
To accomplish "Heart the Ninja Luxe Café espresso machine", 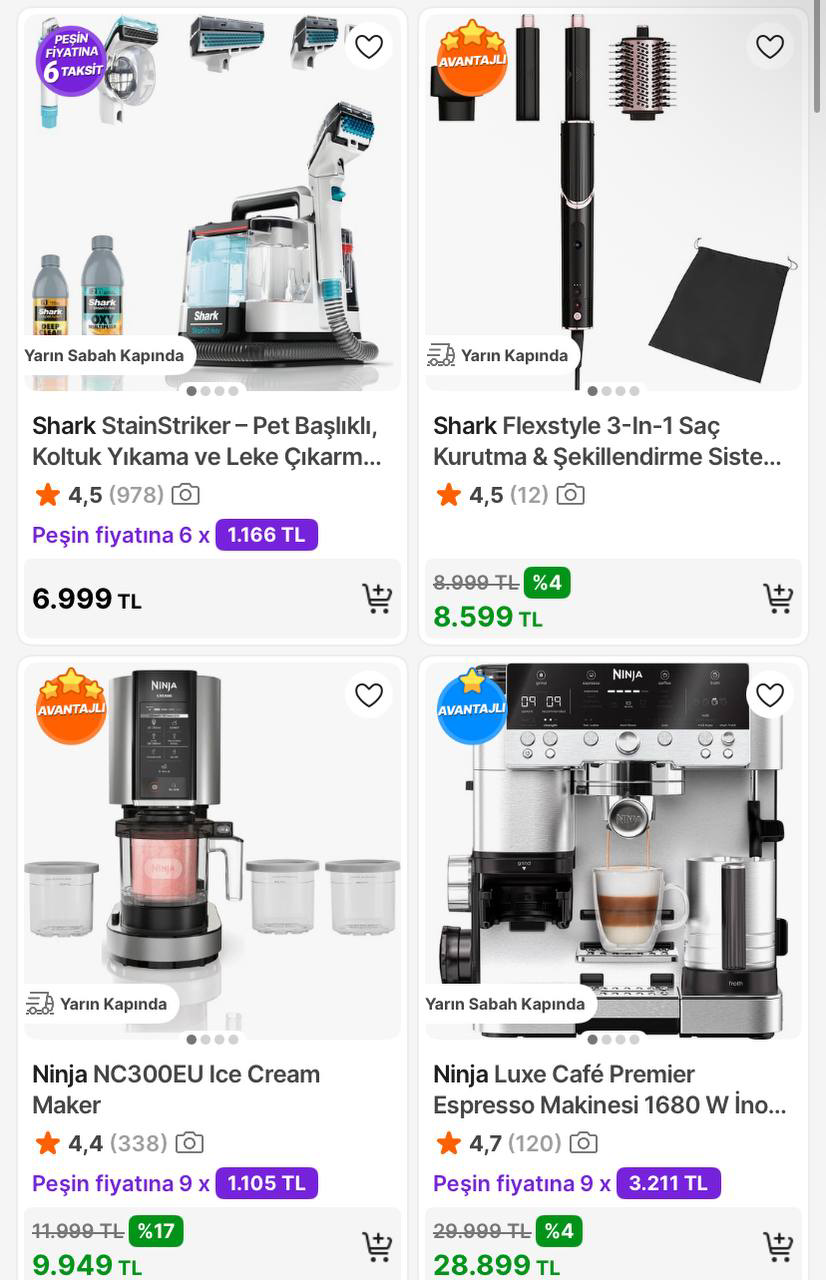I will (x=769, y=694).
